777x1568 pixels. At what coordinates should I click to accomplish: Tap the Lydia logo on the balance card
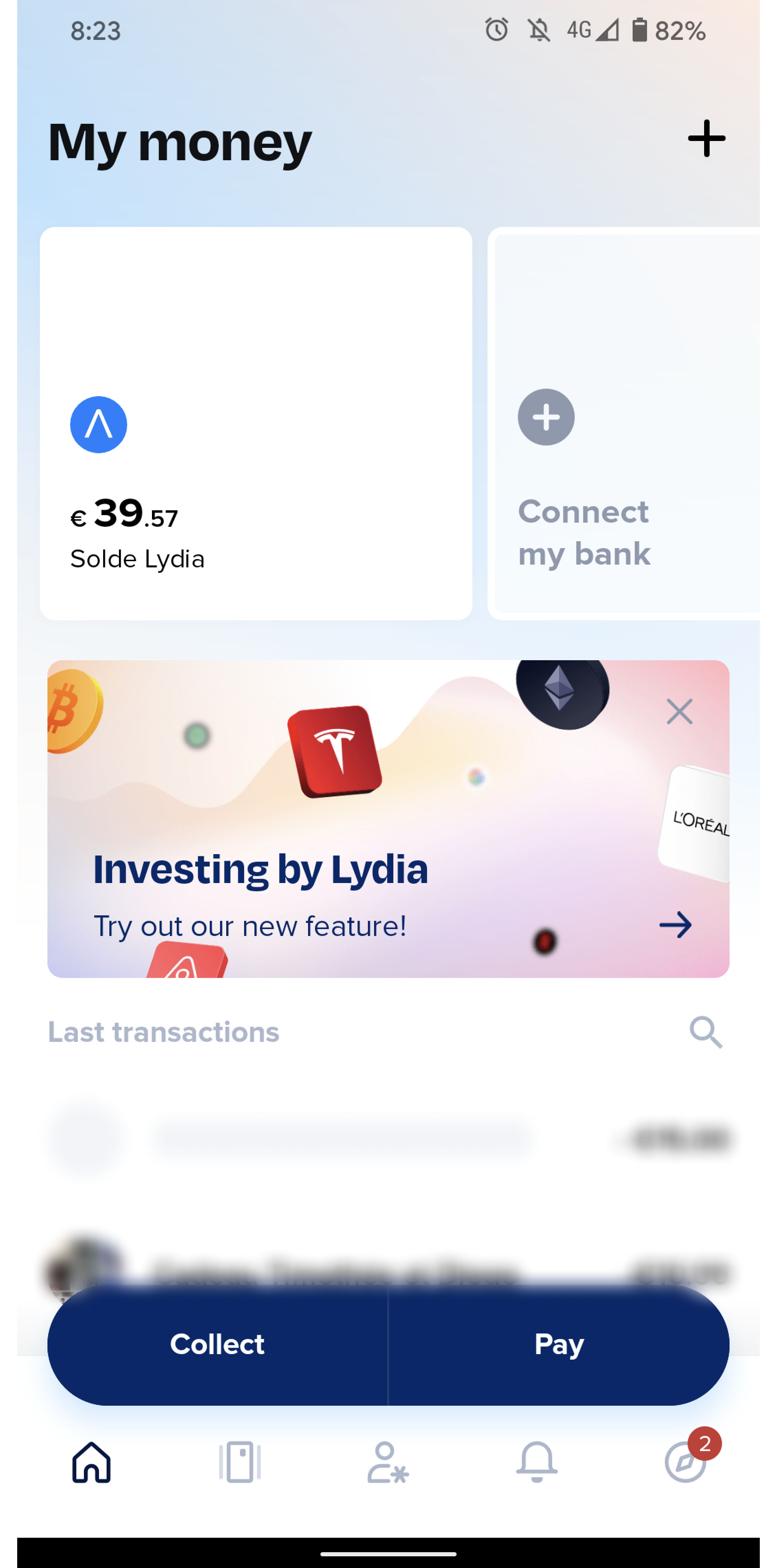[x=98, y=424]
